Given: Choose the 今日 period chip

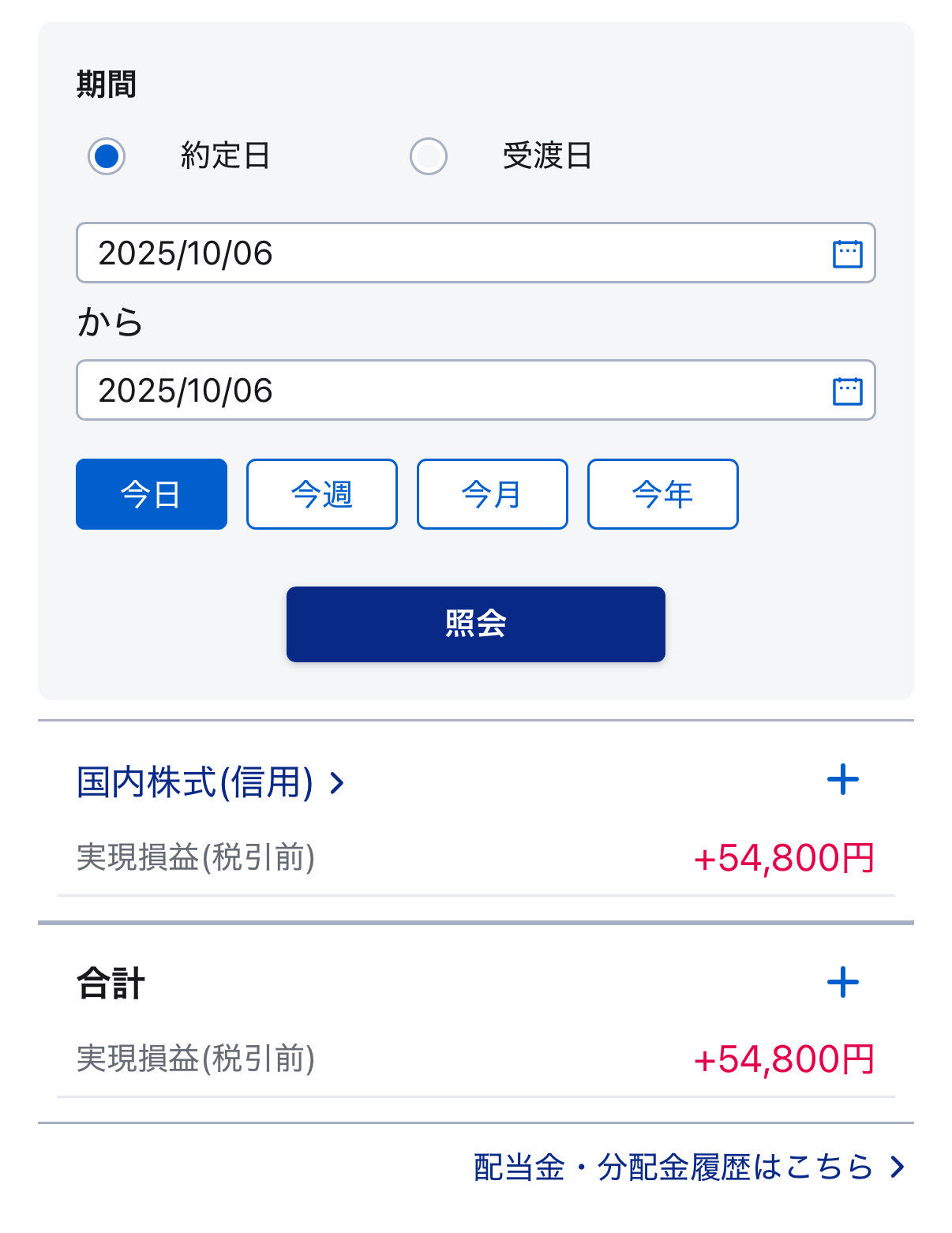Looking at the screenshot, I should 152,494.
